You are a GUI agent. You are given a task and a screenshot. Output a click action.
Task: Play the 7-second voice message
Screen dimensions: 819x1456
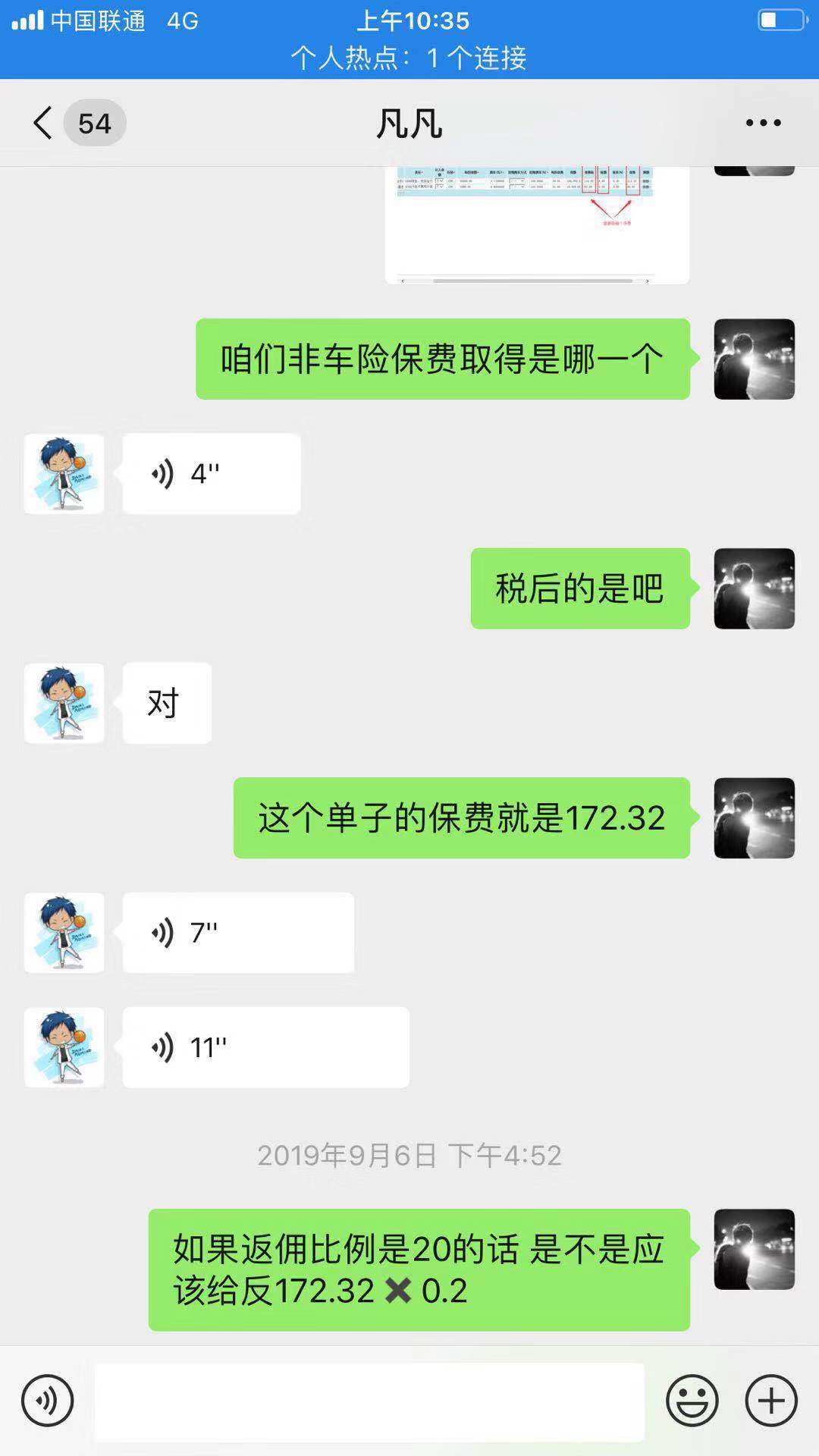[x=237, y=933]
